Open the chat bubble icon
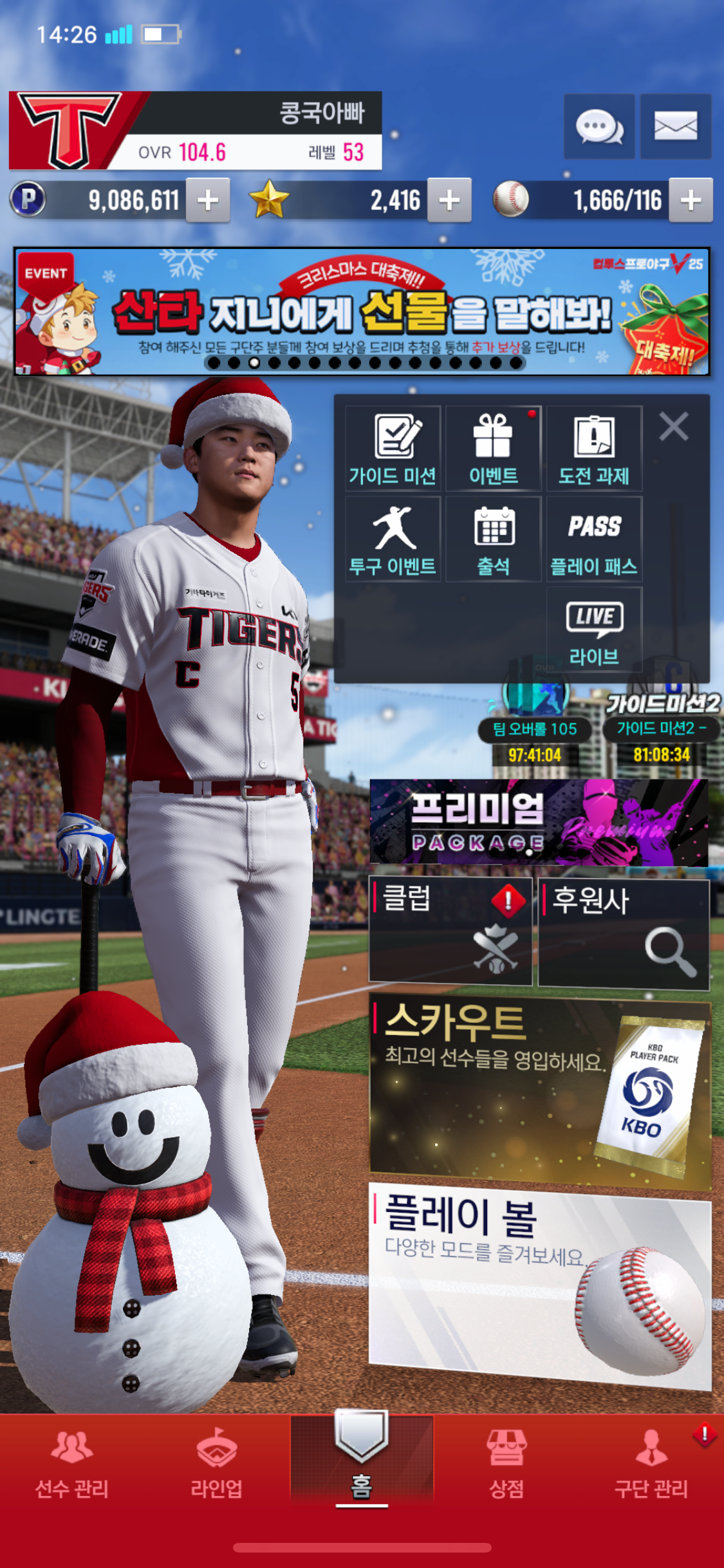 click(599, 126)
